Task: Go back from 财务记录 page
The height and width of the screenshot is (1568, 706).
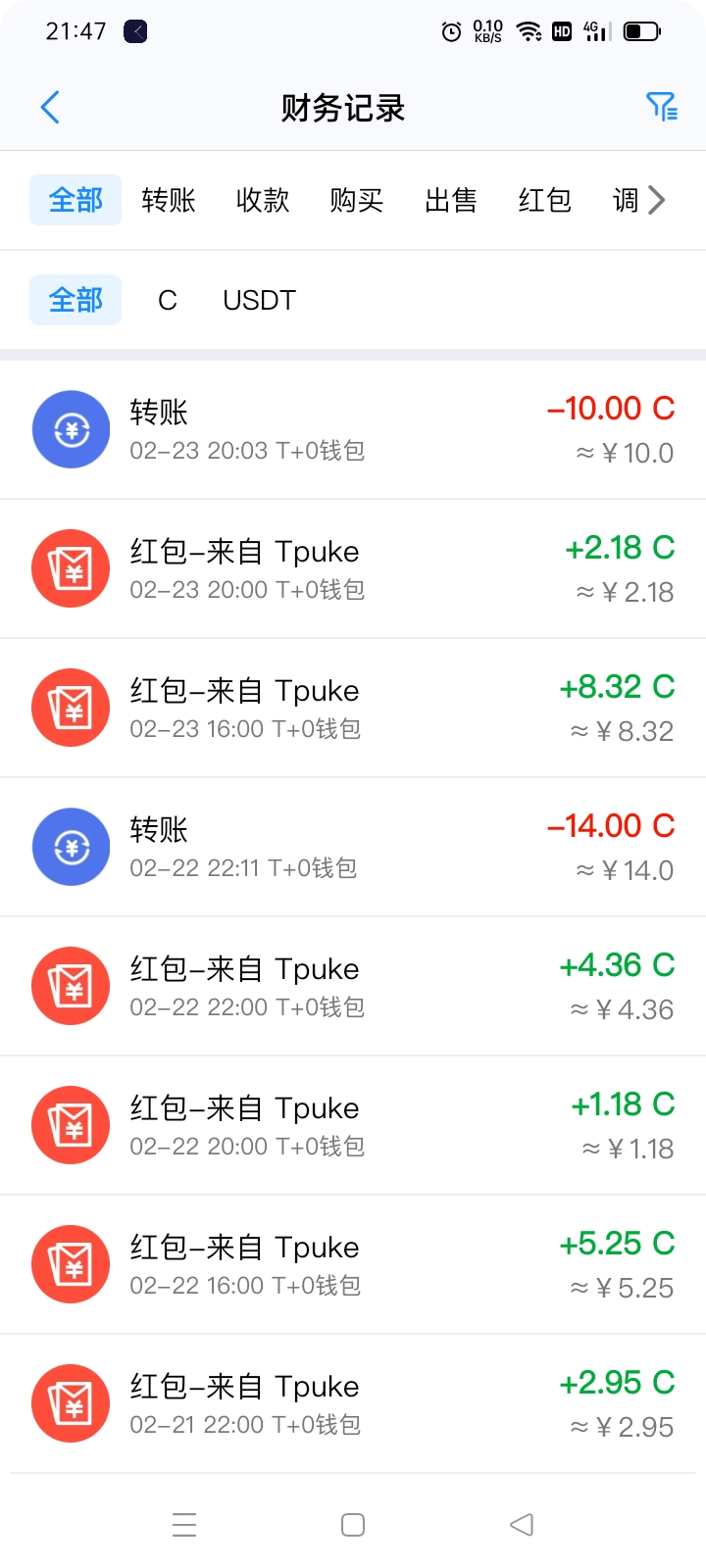Action: coord(50,108)
